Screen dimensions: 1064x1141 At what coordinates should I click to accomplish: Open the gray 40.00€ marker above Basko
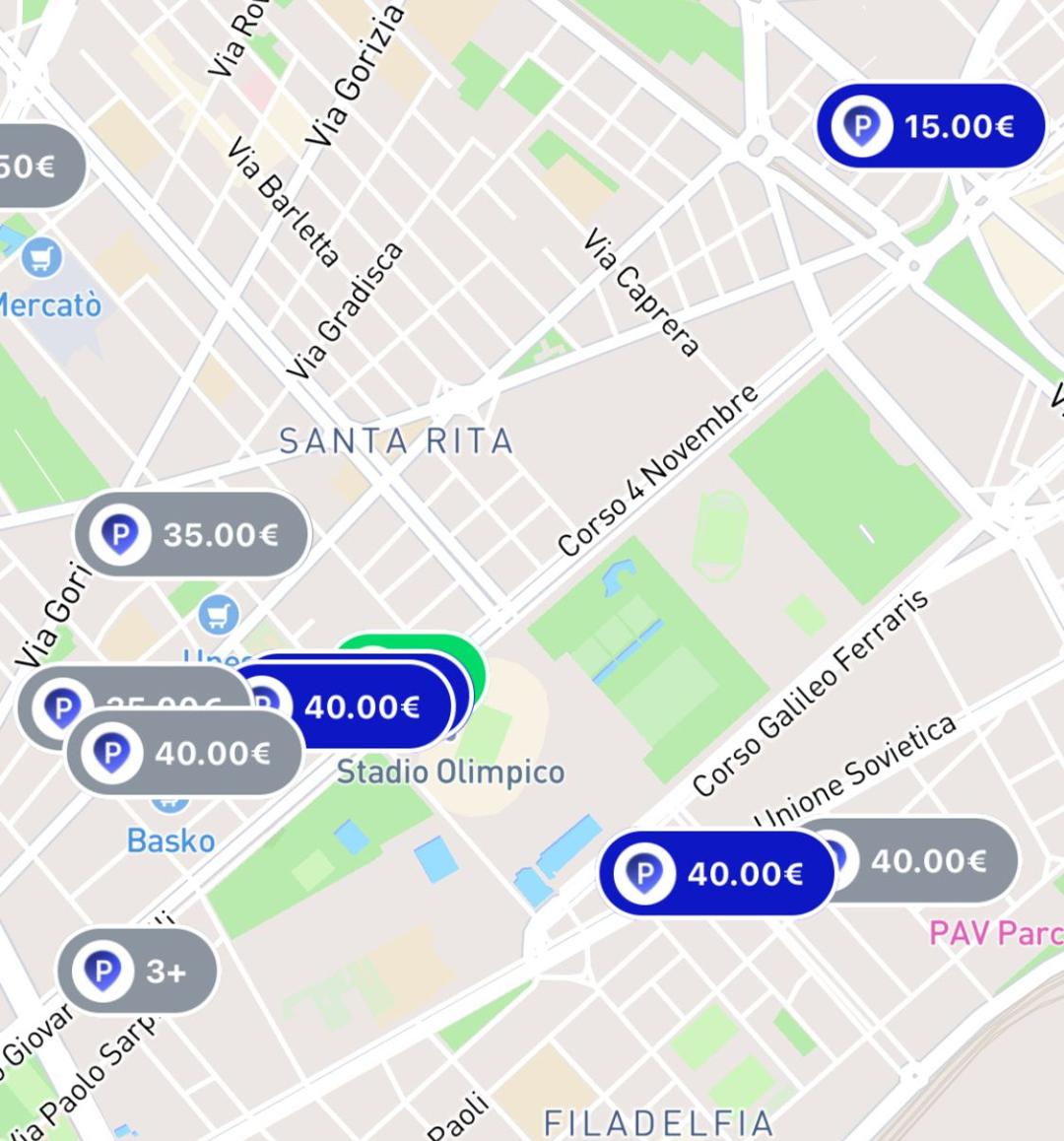pos(184,754)
